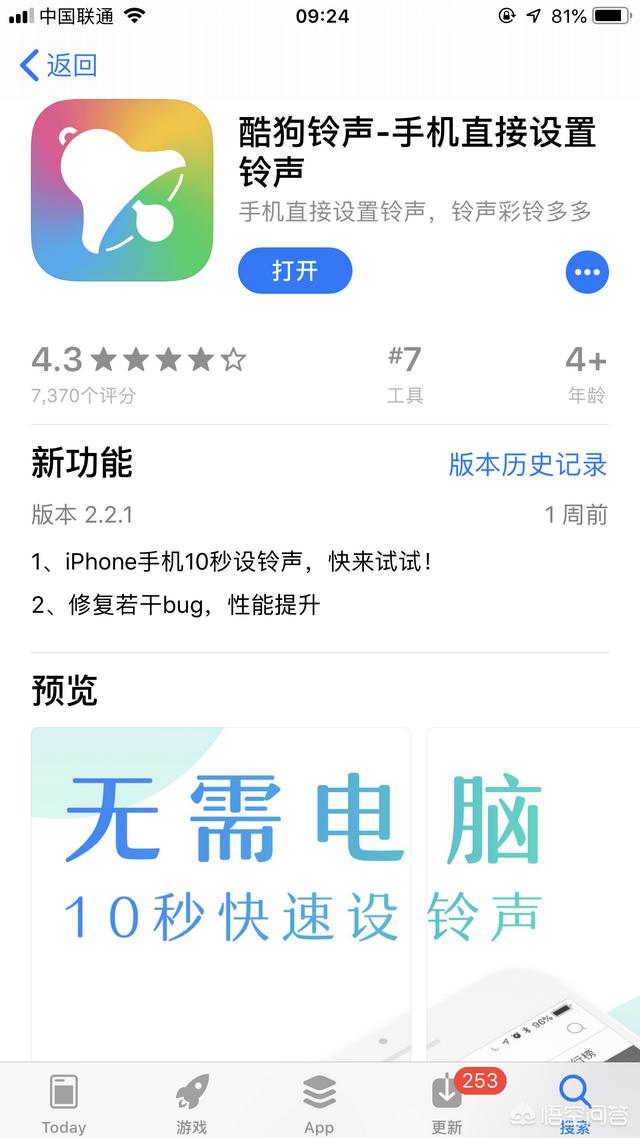Viewport: 640px width, 1138px height.
Task: Open the app with the 打开 button
Action: (x=295, y=271)
